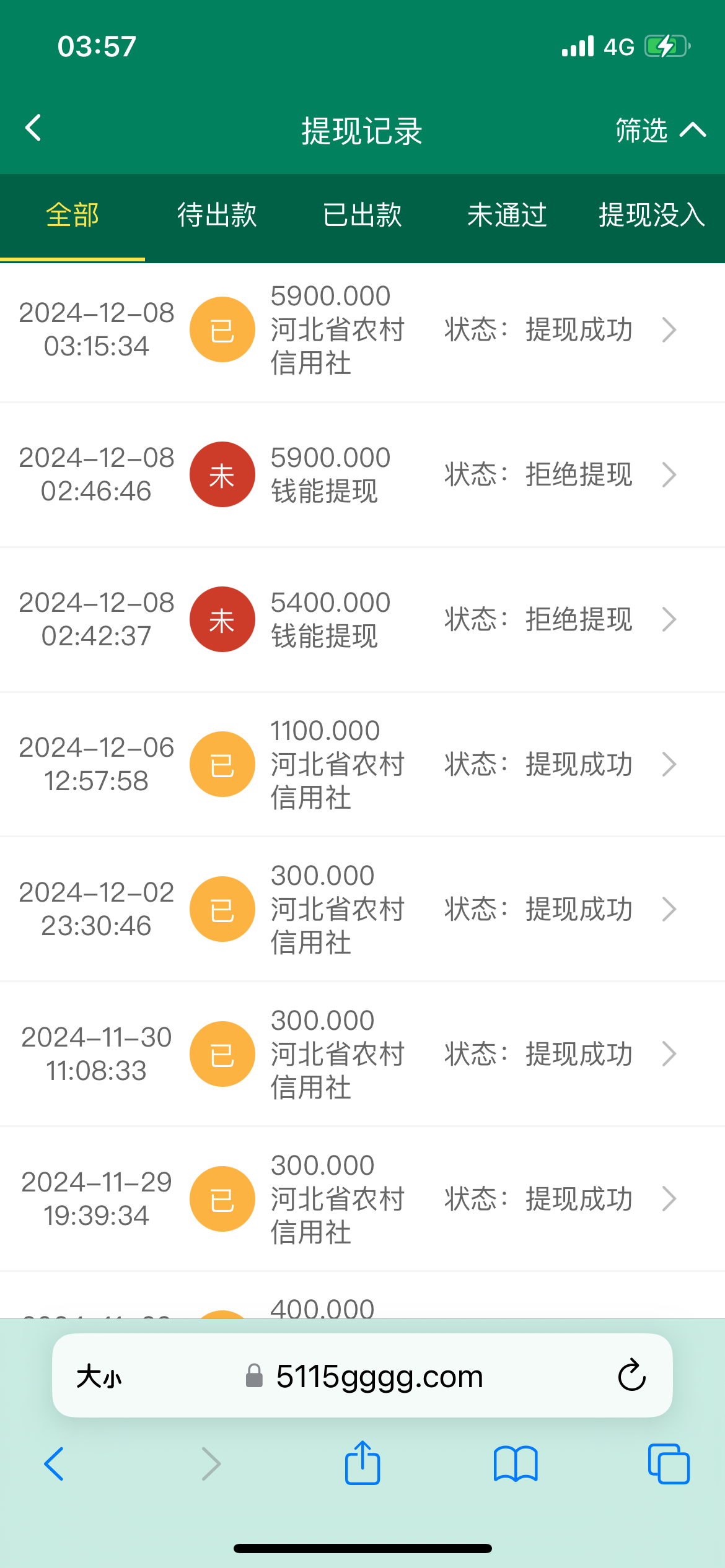View the 1100.000 withdrawal from 2024-12-06
The height and width of the screenshot is (1568, 725).
[362, 765]
